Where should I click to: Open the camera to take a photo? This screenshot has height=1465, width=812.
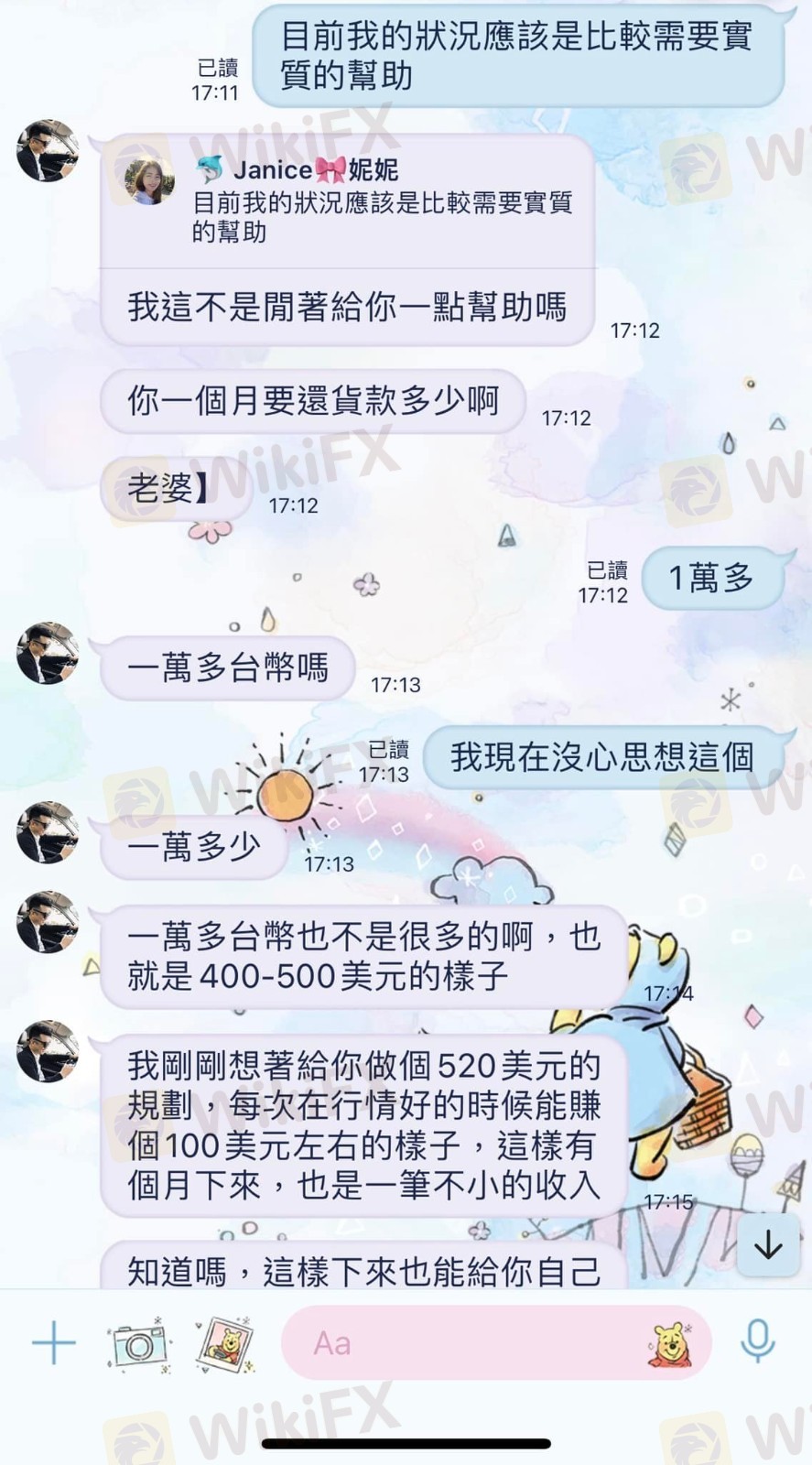coord(139,1344)
